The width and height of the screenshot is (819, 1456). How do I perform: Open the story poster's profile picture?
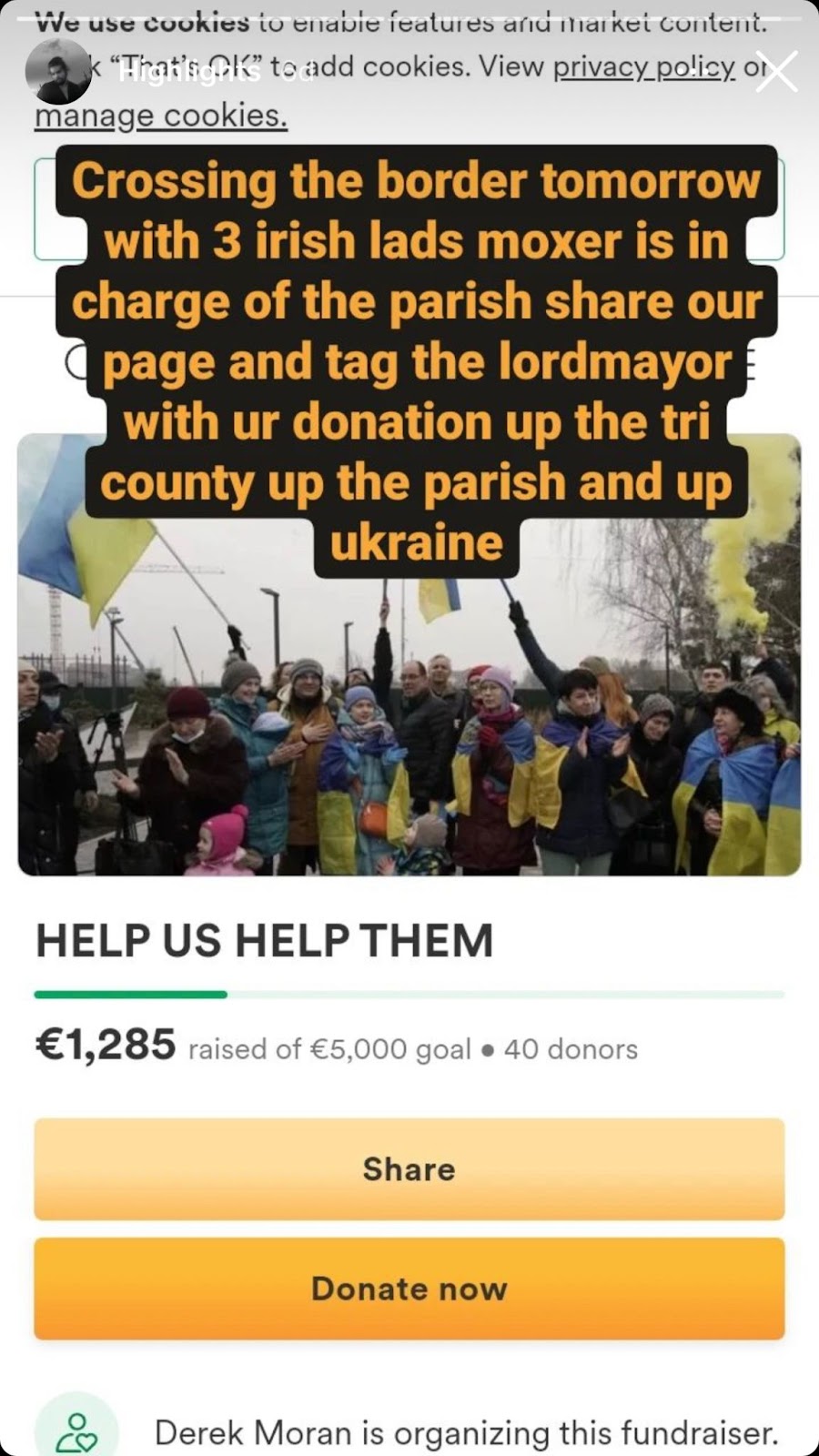coord(57,72)
